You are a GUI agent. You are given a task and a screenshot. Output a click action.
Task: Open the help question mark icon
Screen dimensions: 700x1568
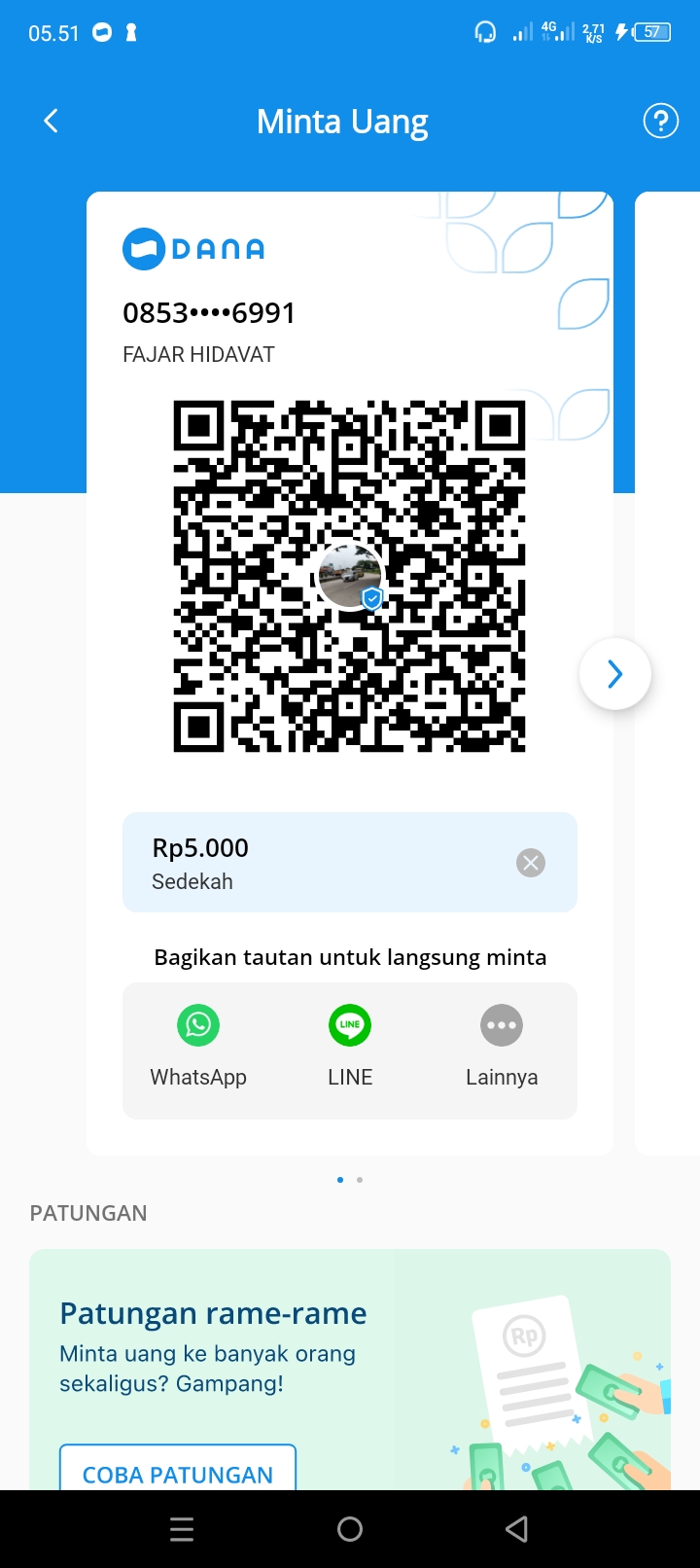(x=660, y=121)
